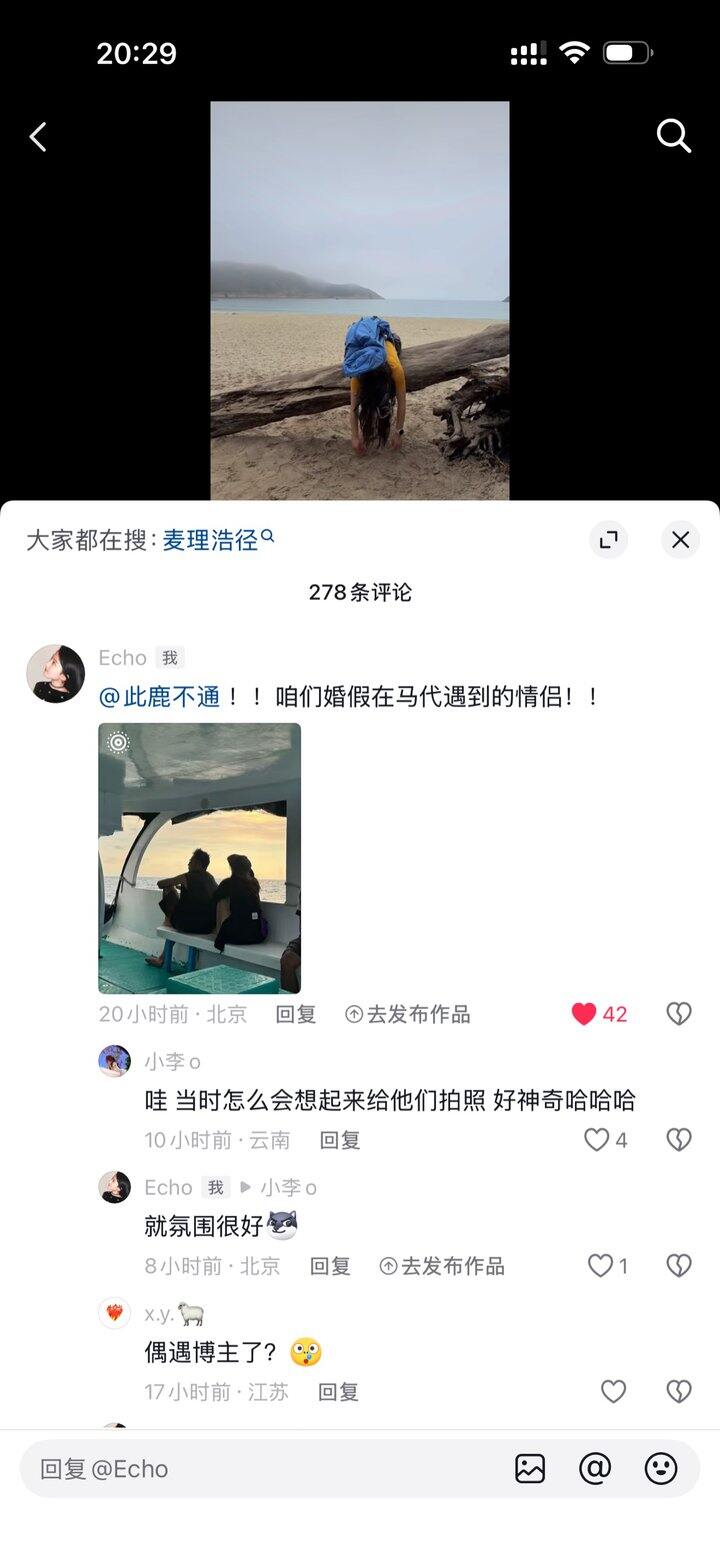Image resolution: width=720 pixels, height=1564 pixels.
Task: Go back with the top-left arrow
Action: pos(38,137)
